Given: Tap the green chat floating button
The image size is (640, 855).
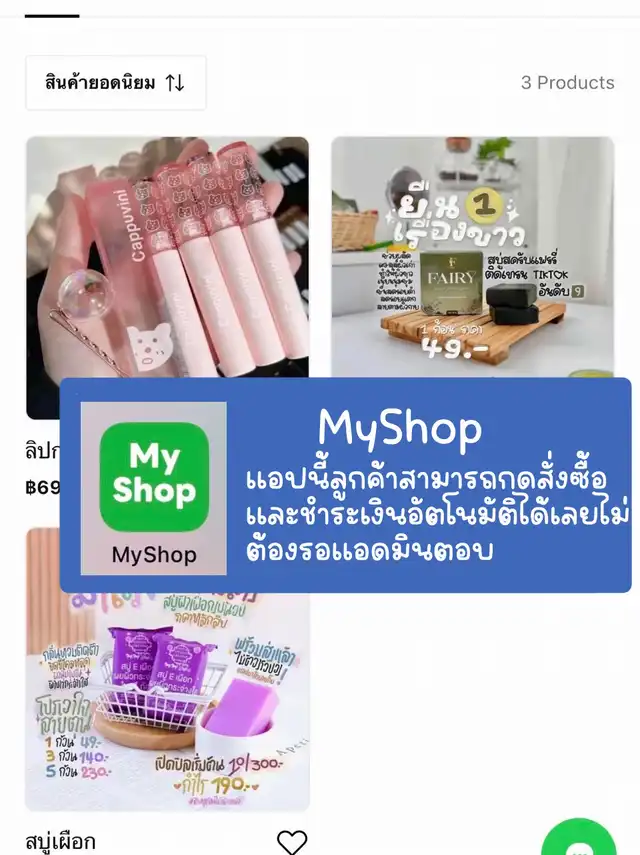Looking at the screenshot, I should (578, 840).
